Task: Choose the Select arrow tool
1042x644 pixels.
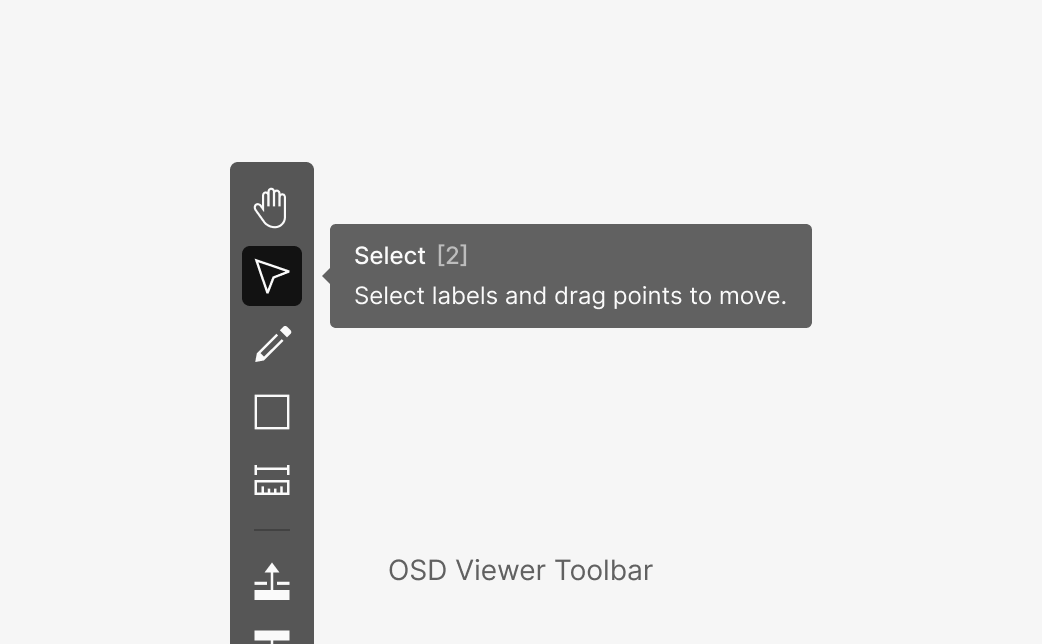Action: pyautogui.click(x=271, y=276)
